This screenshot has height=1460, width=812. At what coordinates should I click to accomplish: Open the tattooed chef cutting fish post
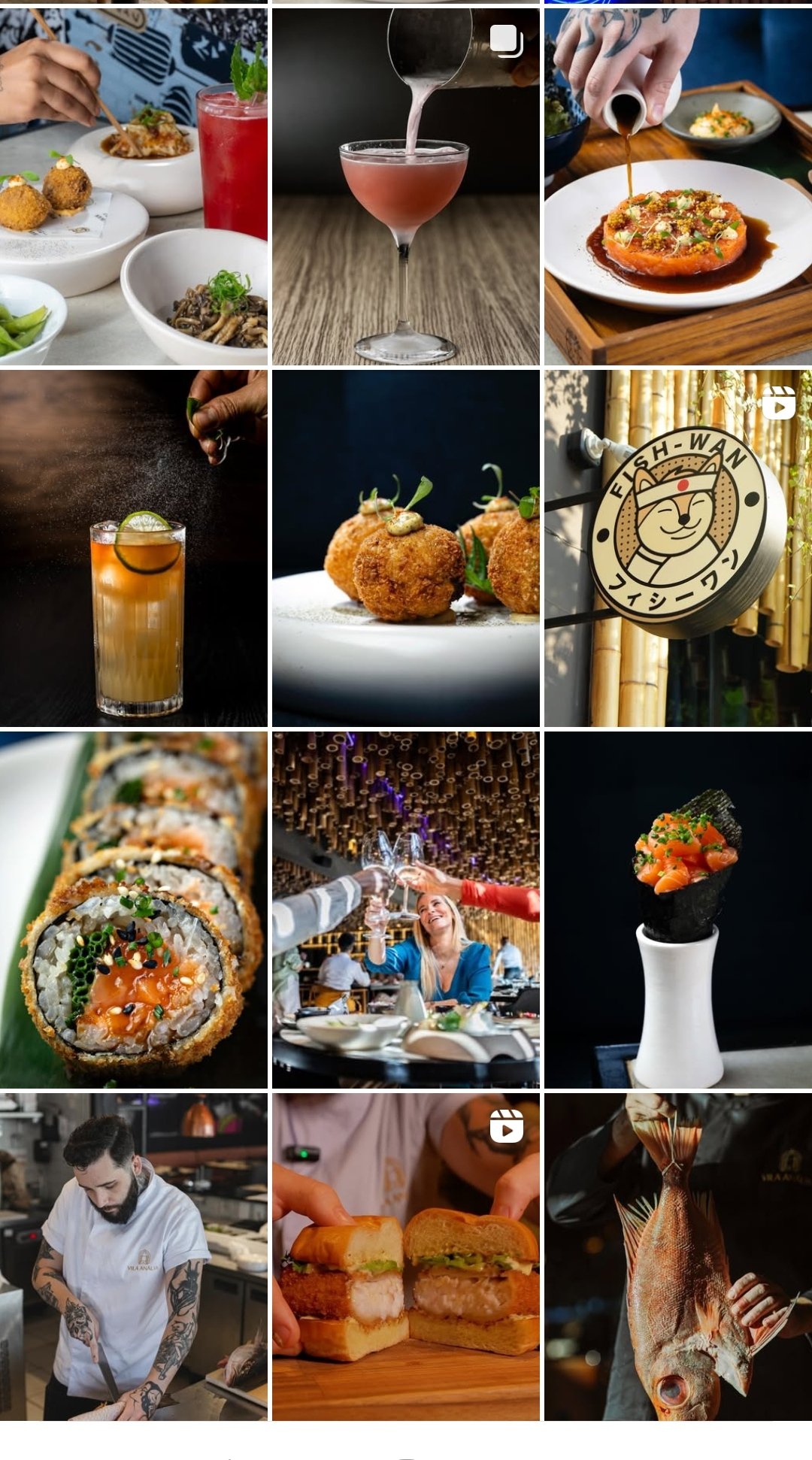coord(133,1256)
